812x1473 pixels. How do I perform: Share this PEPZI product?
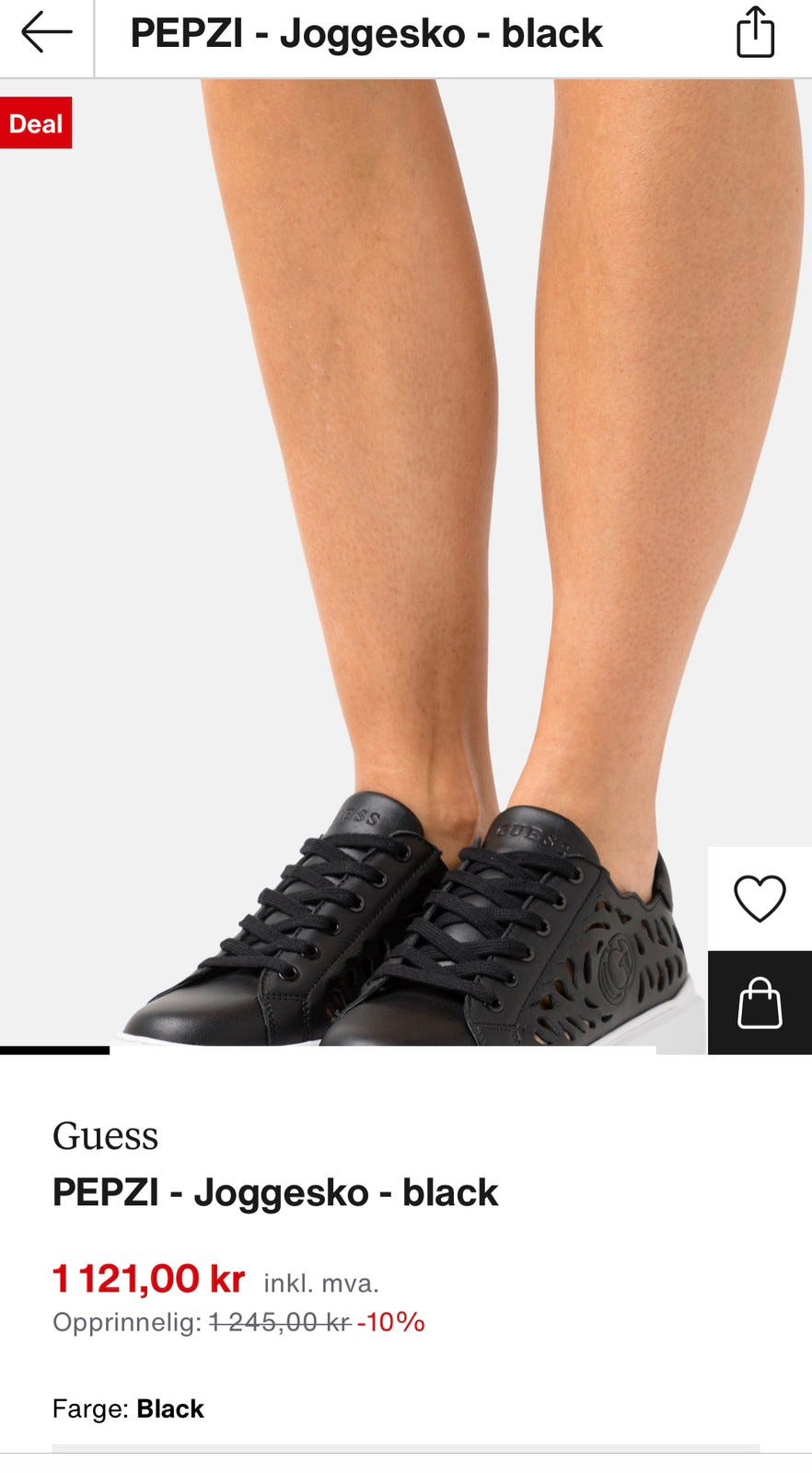coord(755,33)
